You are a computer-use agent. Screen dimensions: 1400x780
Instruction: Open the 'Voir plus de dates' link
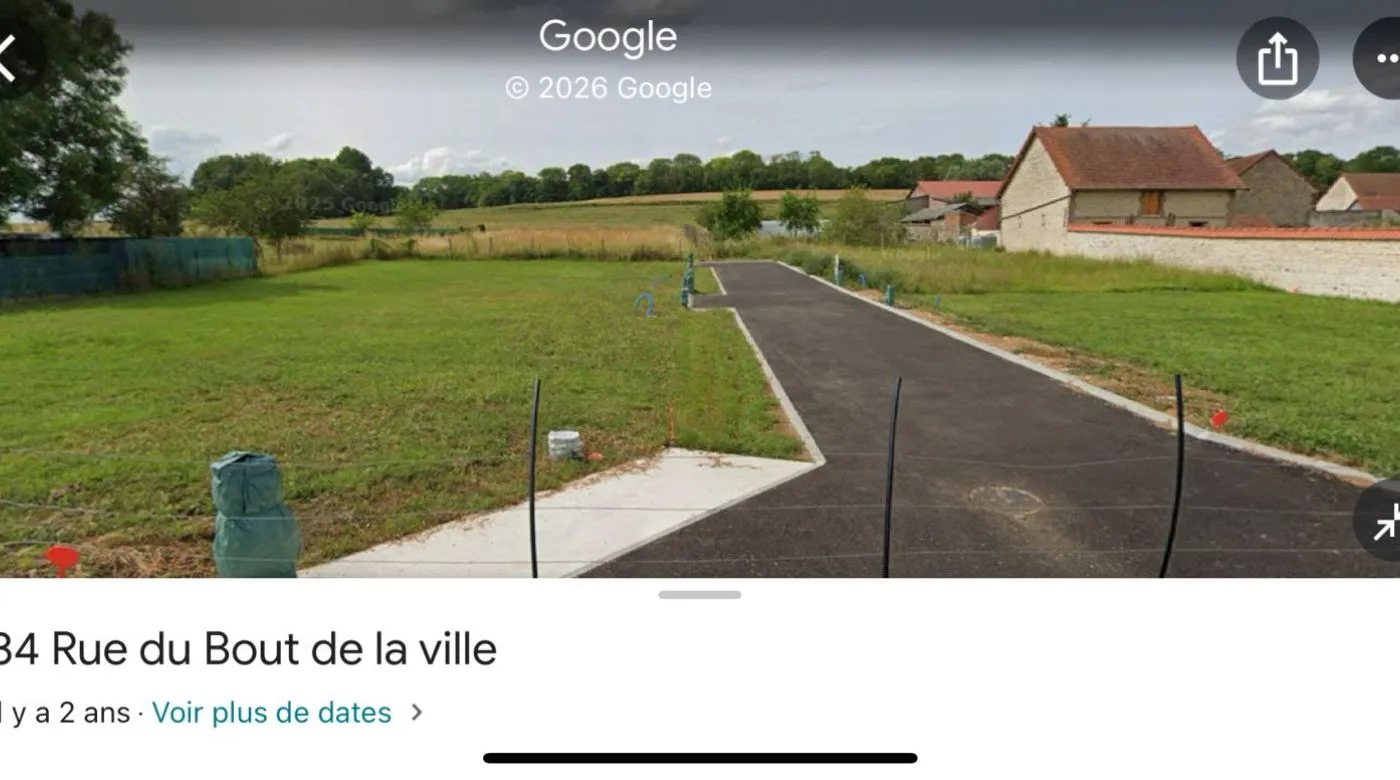pyautogui.click(x=272, y=713)
